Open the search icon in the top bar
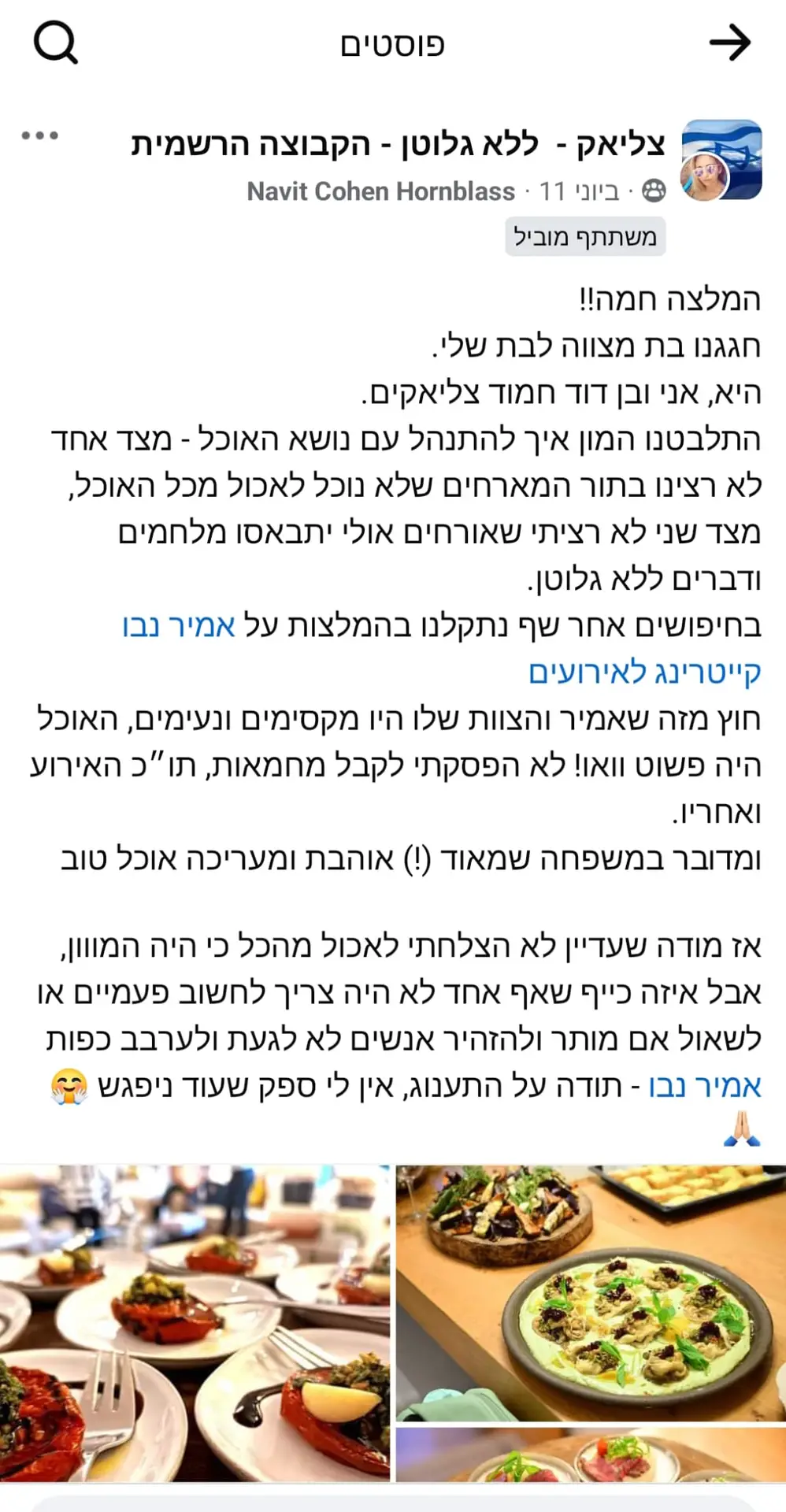Viewport: 786px width, 1512px height. point(55,43)
